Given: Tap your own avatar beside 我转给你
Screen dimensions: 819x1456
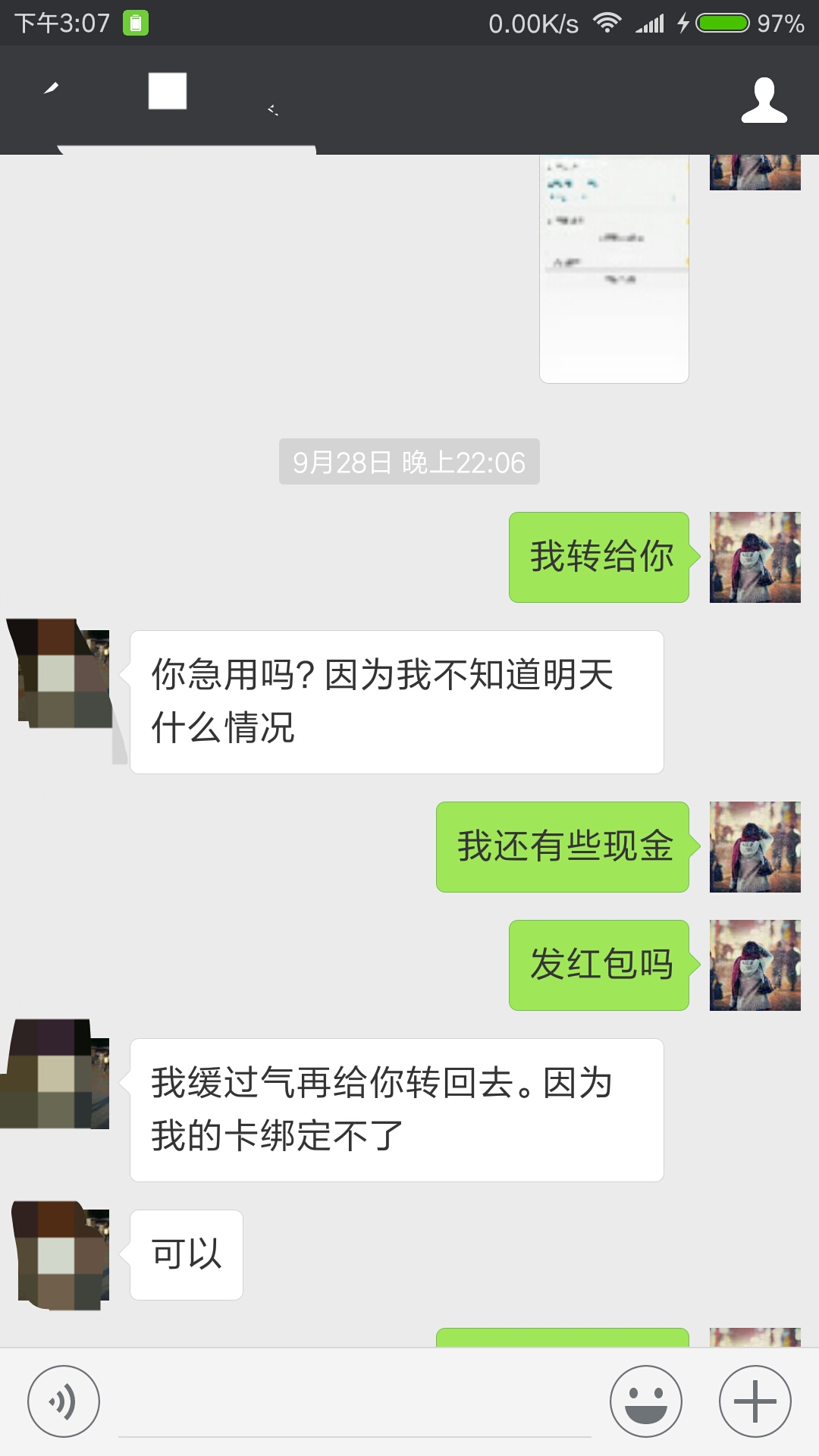Looking at the screenshot, I should pos(755,556).
